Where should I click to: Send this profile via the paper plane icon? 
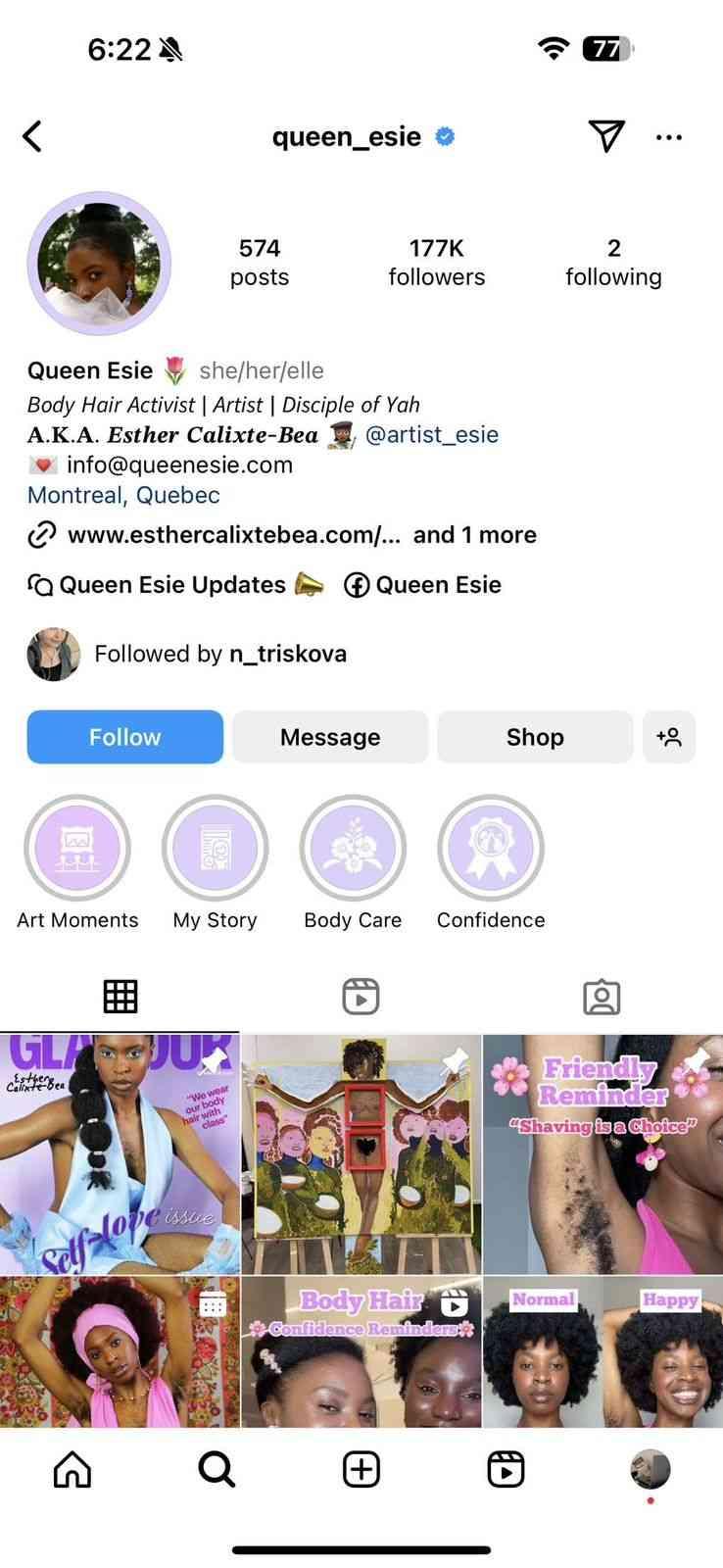click(605, 136)
